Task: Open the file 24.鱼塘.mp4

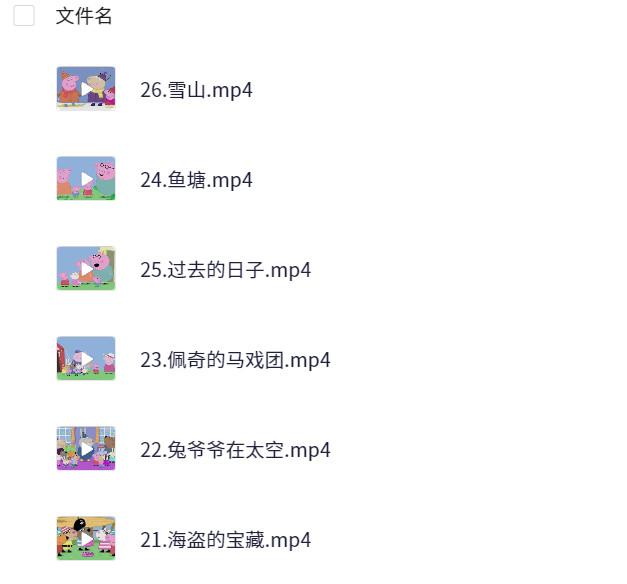Action: point(196,180)
